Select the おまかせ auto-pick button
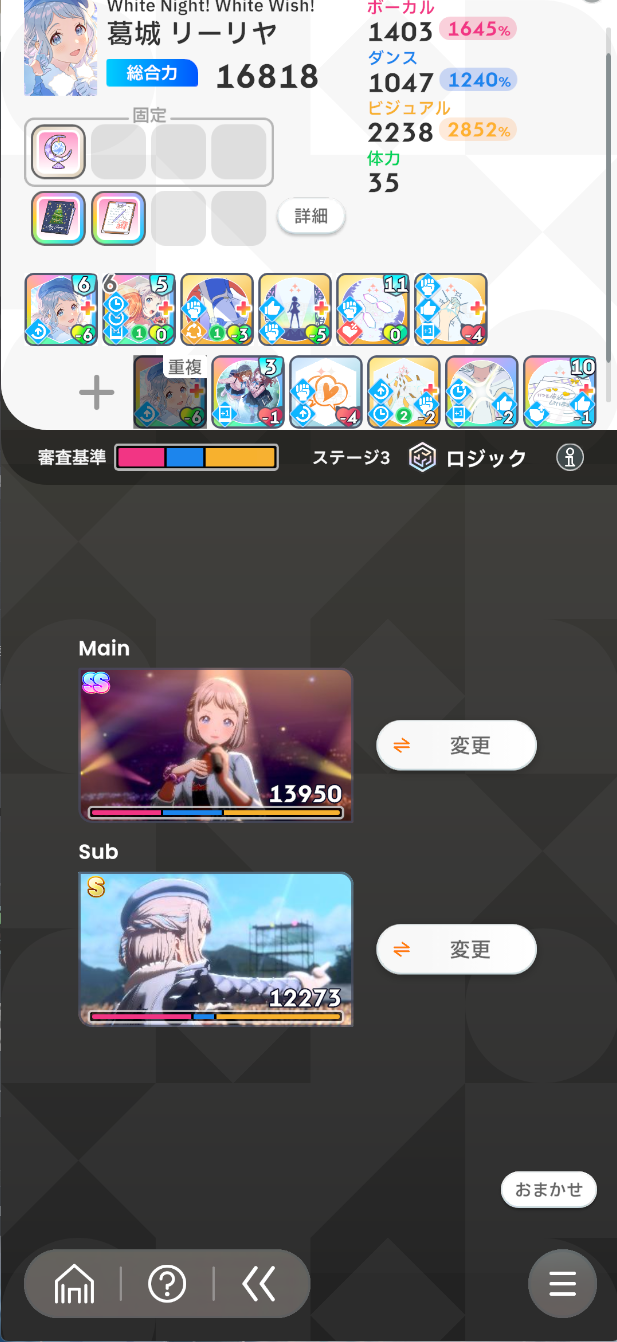 tap(548, 1189)
